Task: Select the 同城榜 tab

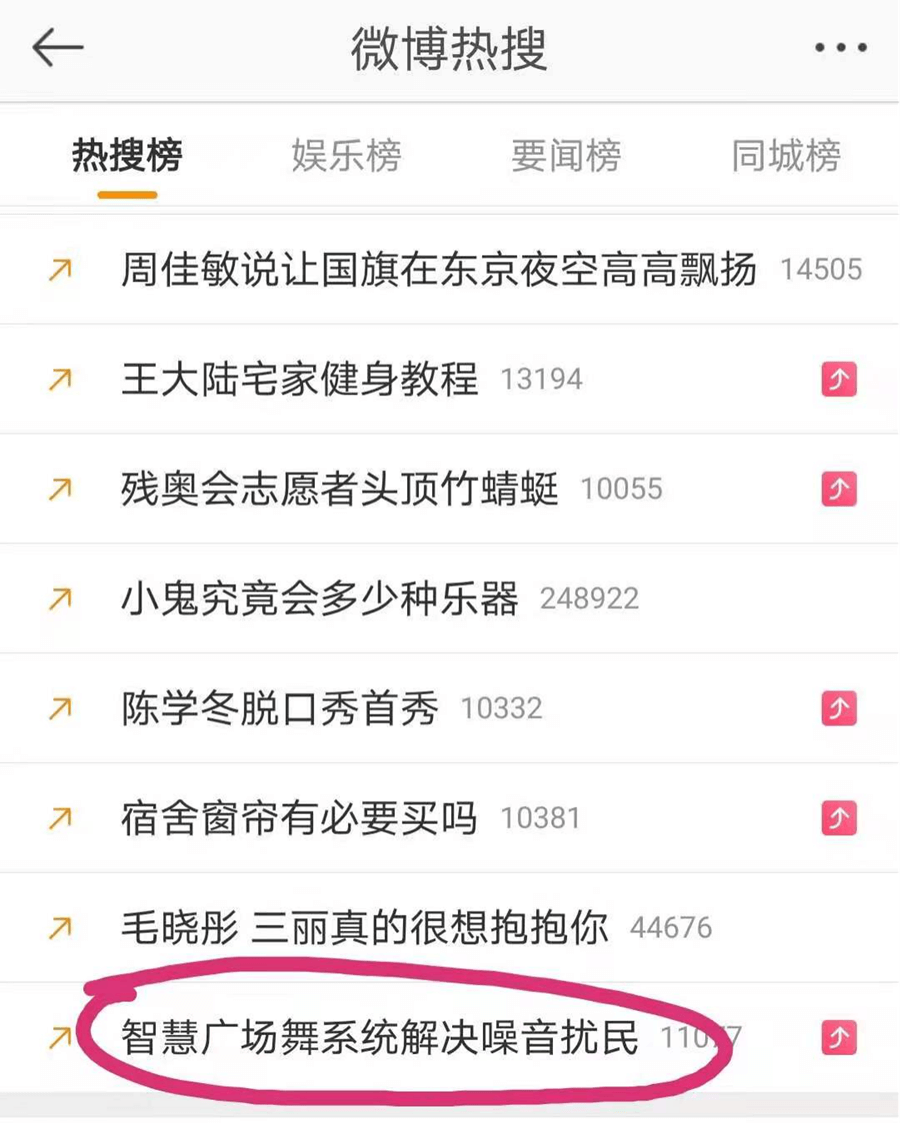Action: [787, 157]
